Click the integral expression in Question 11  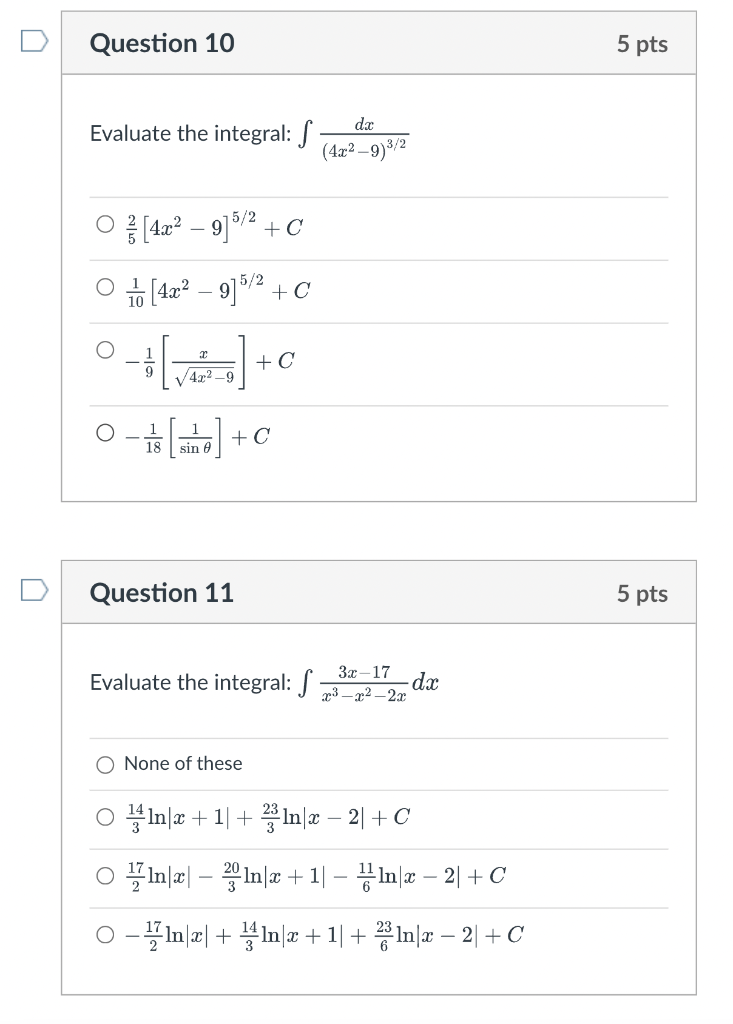(372, 681)
